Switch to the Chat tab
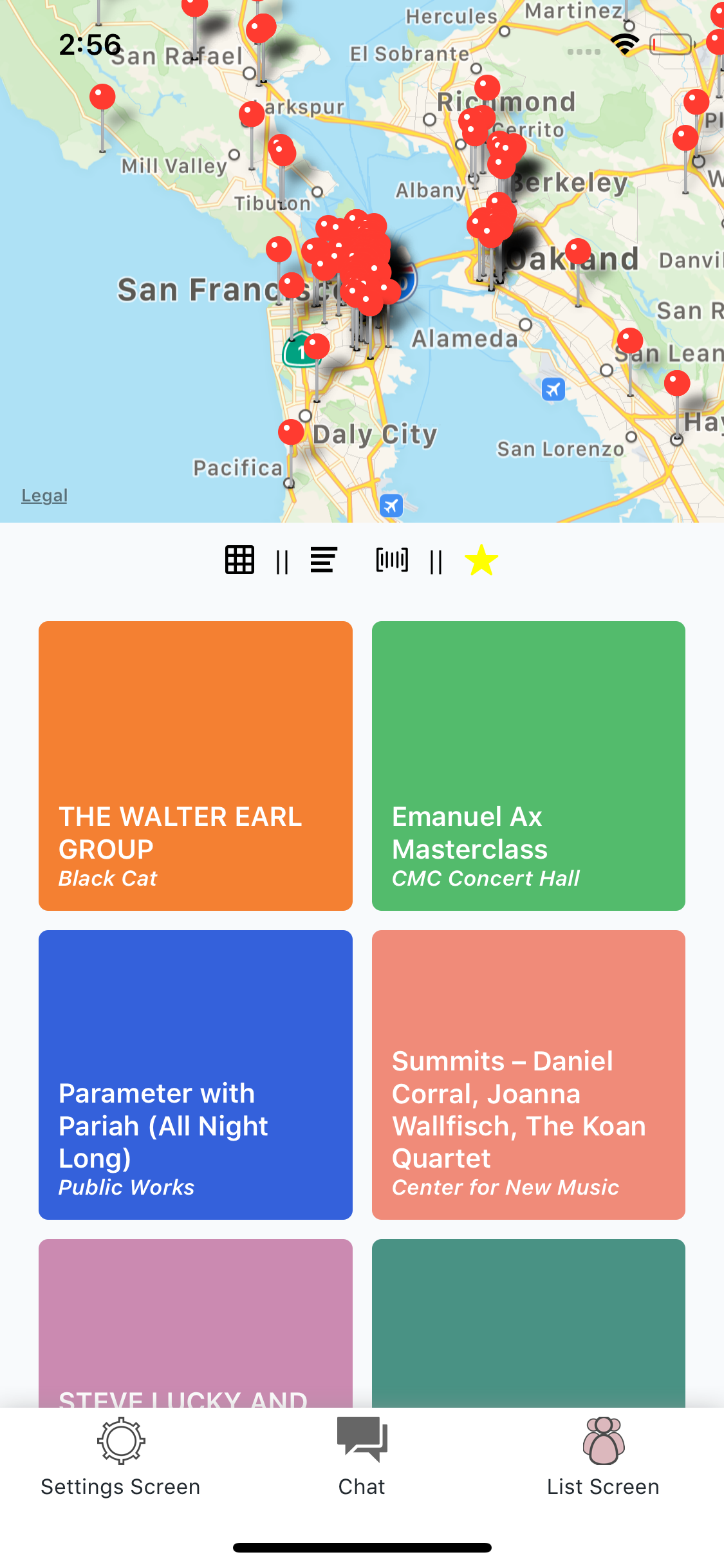The image size is (724, 1568). pyautogui.click(x=362, y=1457)
